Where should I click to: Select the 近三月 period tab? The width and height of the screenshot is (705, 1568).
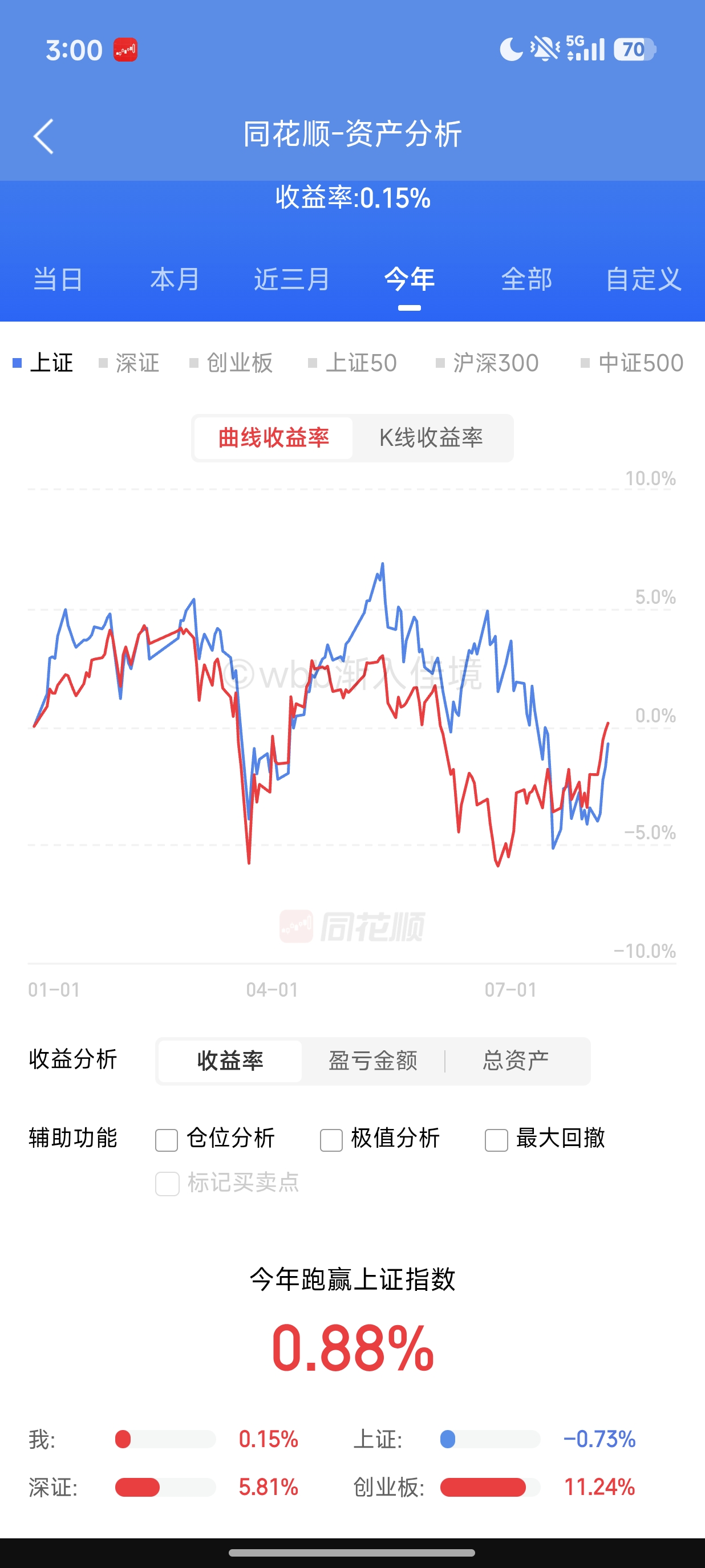pyautogui.click(x=291, y=279)
